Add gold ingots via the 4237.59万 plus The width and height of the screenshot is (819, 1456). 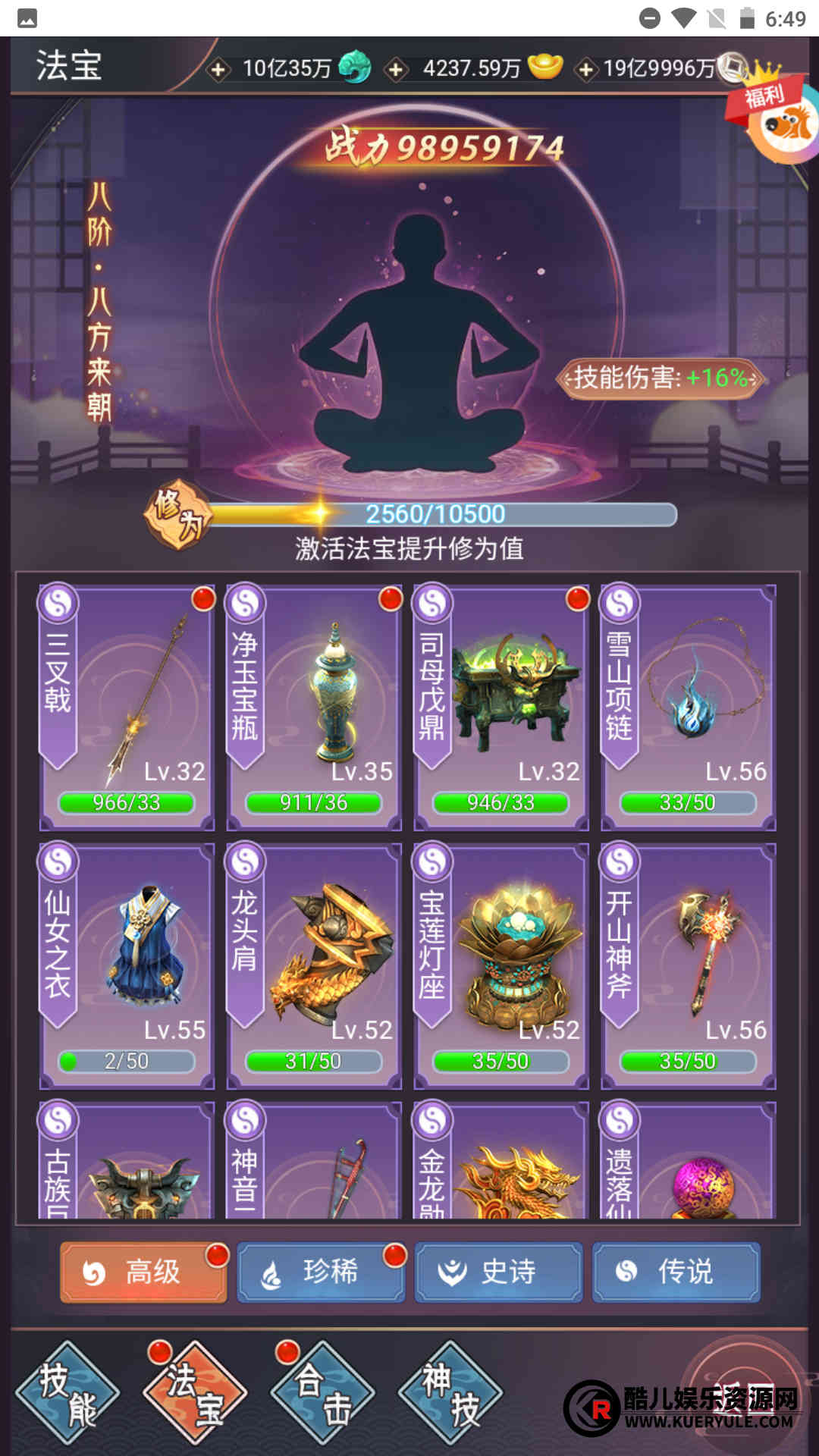click(396, 70)
